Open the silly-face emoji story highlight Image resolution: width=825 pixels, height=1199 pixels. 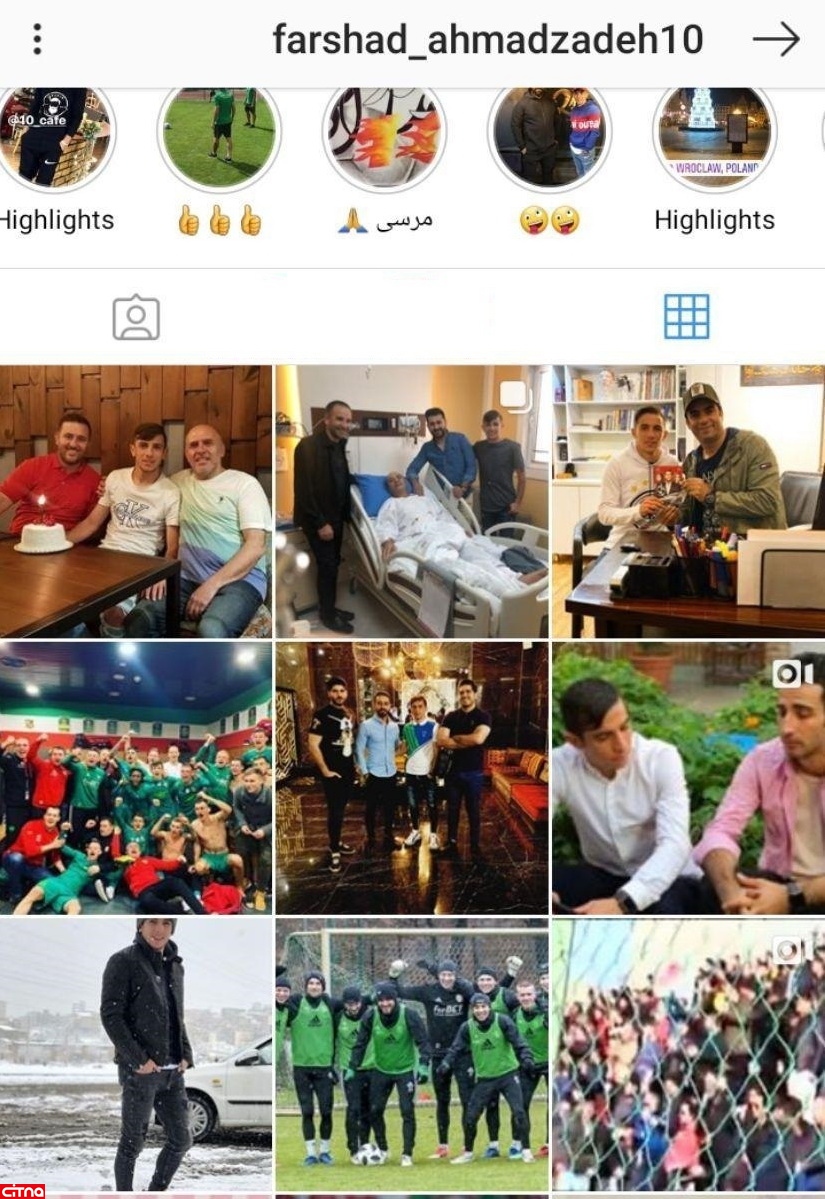pos(549,137)
